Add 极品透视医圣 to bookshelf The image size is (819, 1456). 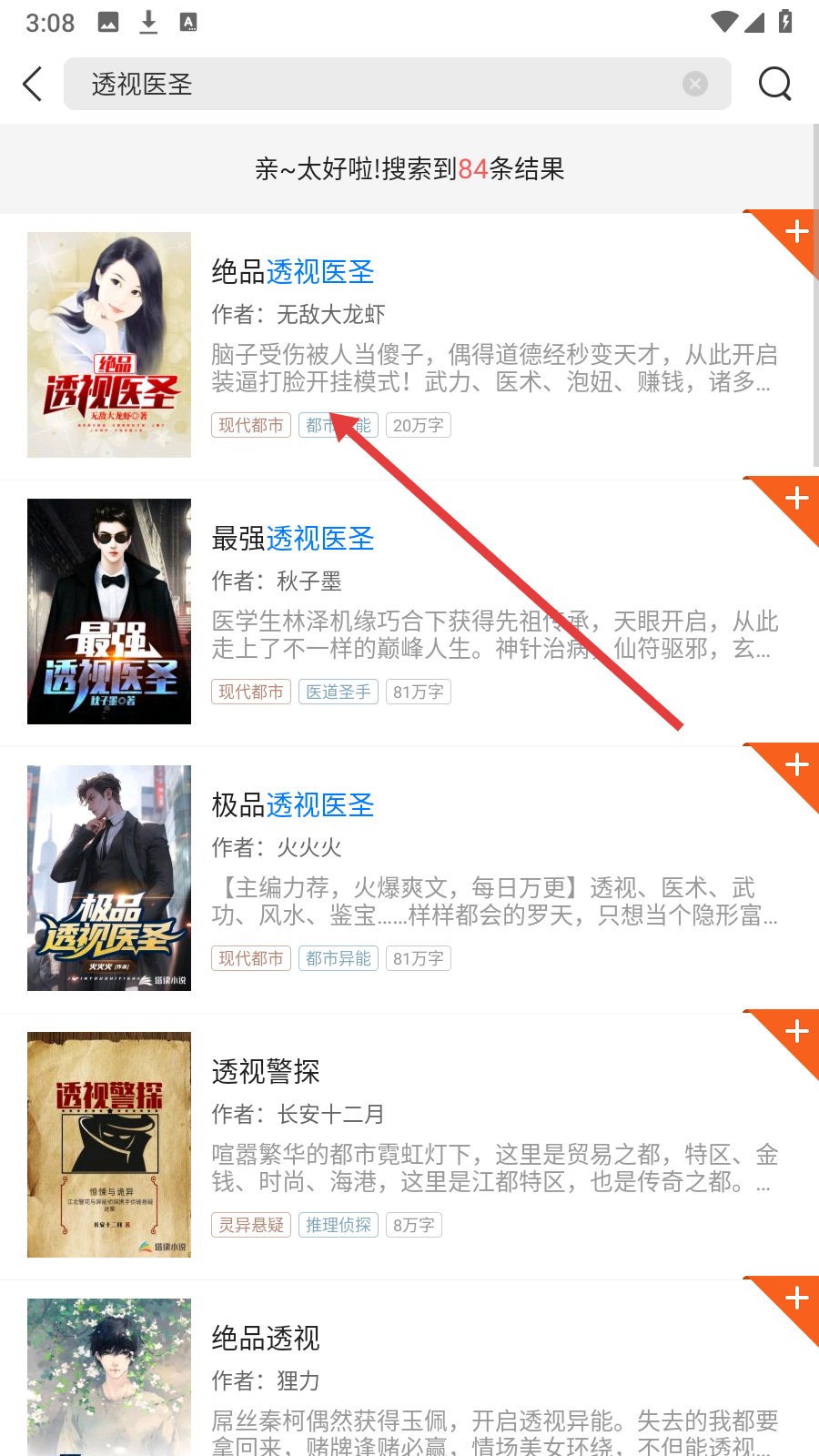pos(795,766)
